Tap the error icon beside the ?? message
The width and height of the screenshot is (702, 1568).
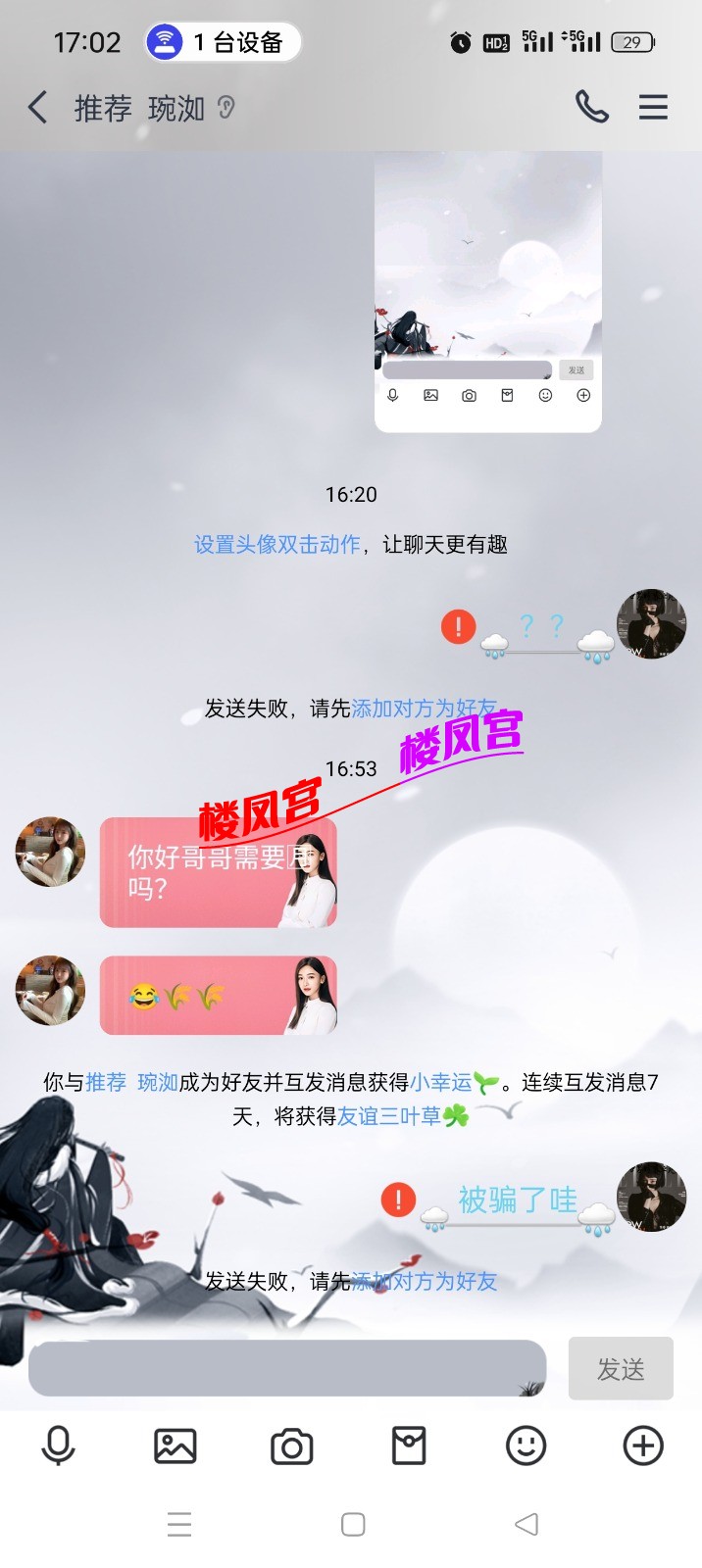pos(458,626)
